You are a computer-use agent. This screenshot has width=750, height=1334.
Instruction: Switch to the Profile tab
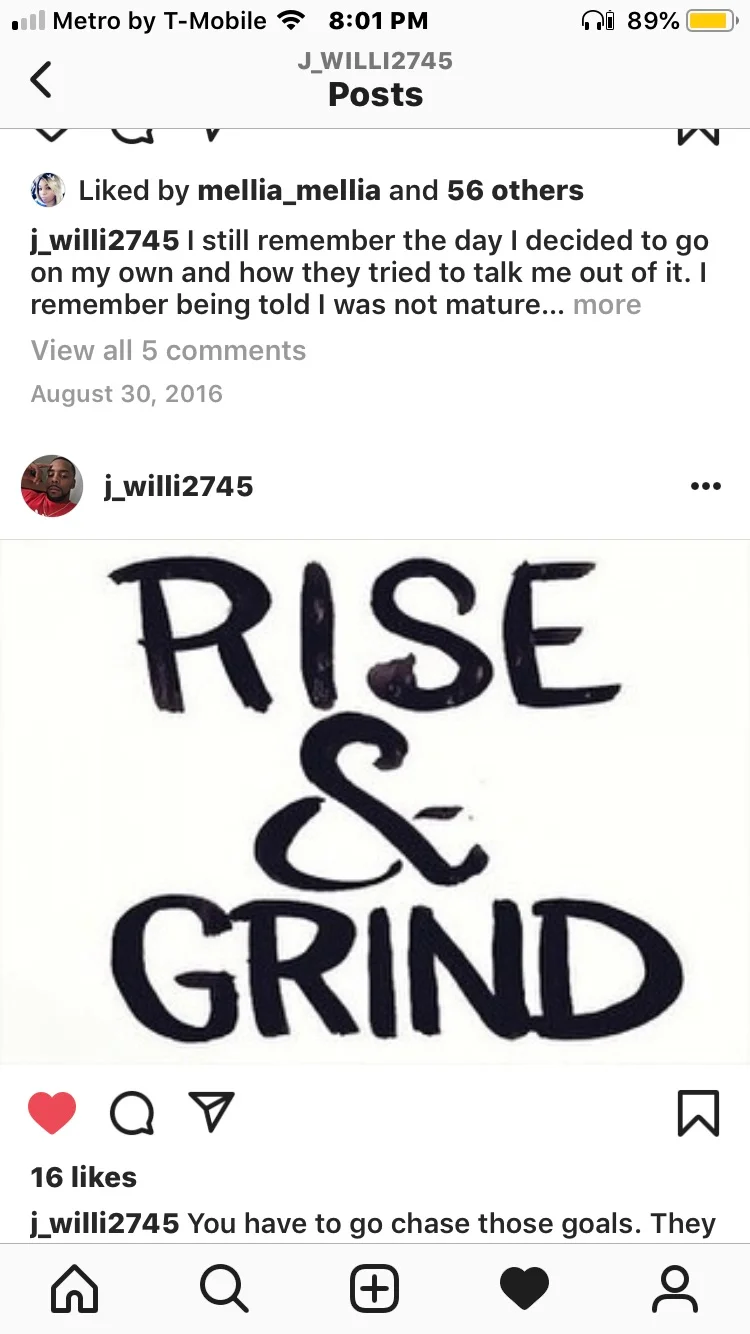[x=675, y=1288]
